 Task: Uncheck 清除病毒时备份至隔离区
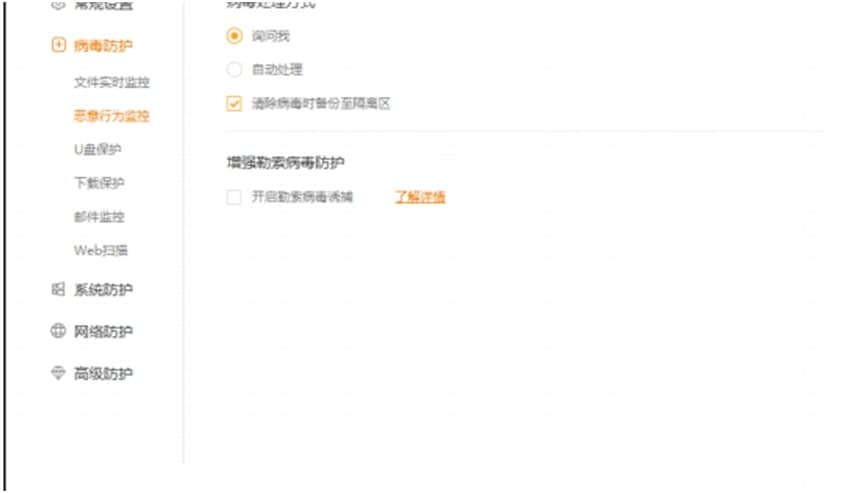[235, 103]
